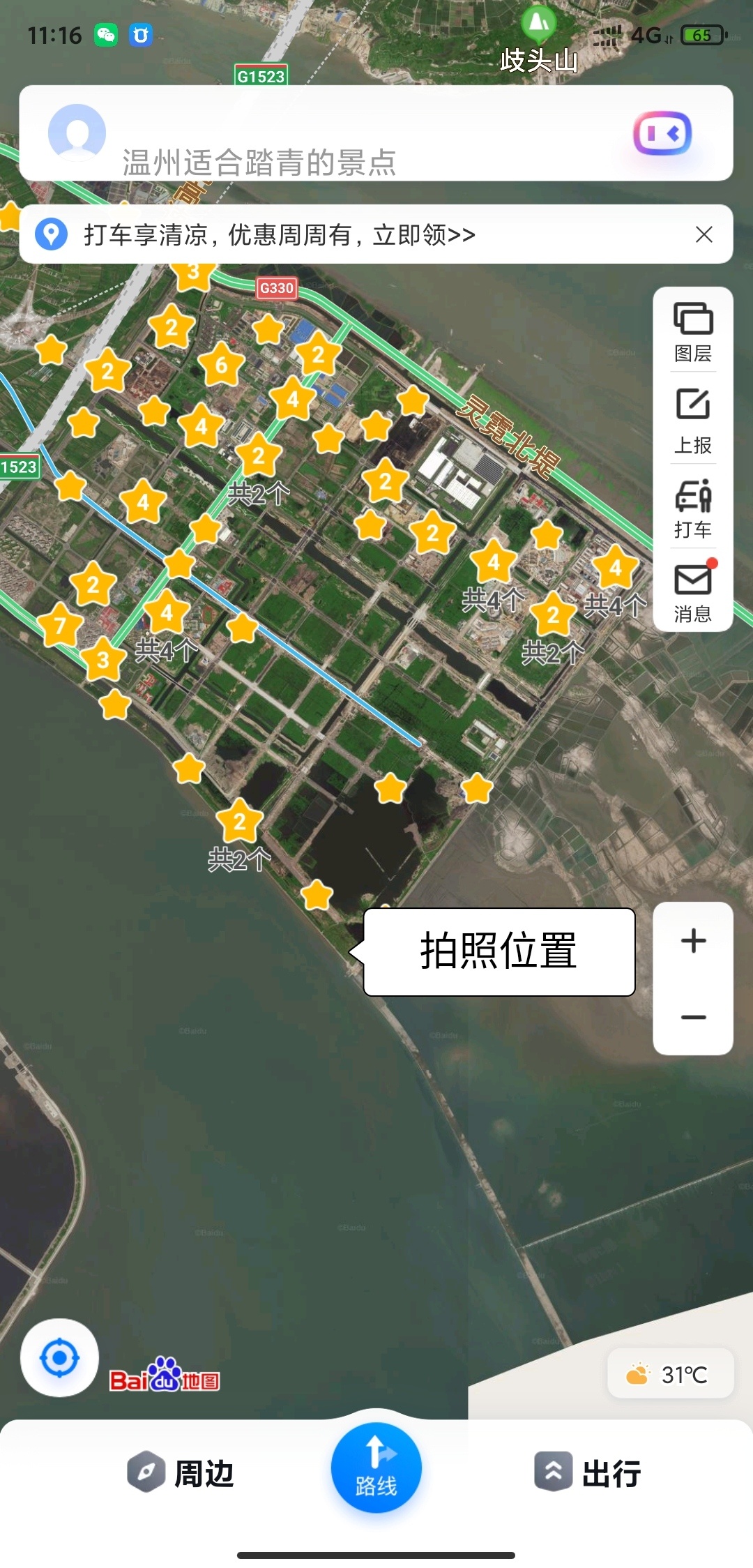Open the 打车 ride hailing shortcut

coord(693,508)
